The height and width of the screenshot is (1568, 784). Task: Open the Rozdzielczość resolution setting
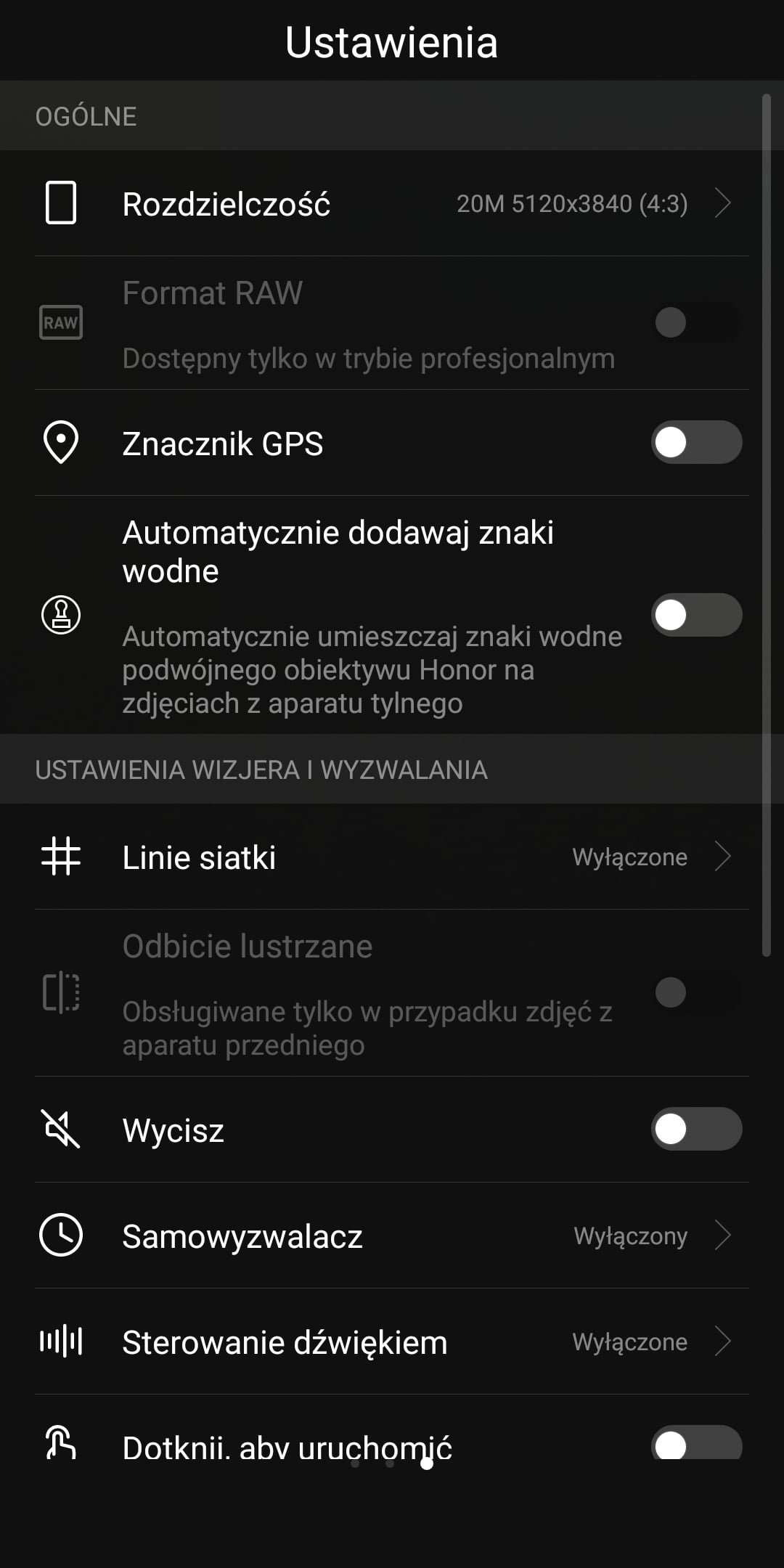[392, 203]
